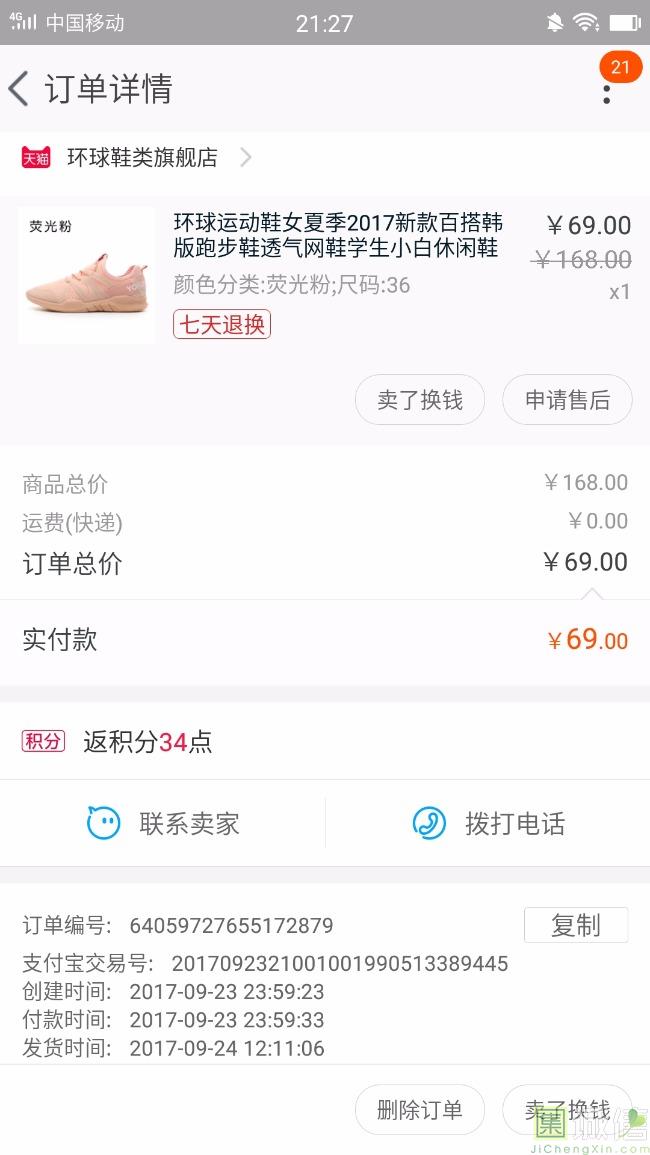Call the seller with 拨打电话
This screenshot has width=650, height=1155.
point(488,823)
